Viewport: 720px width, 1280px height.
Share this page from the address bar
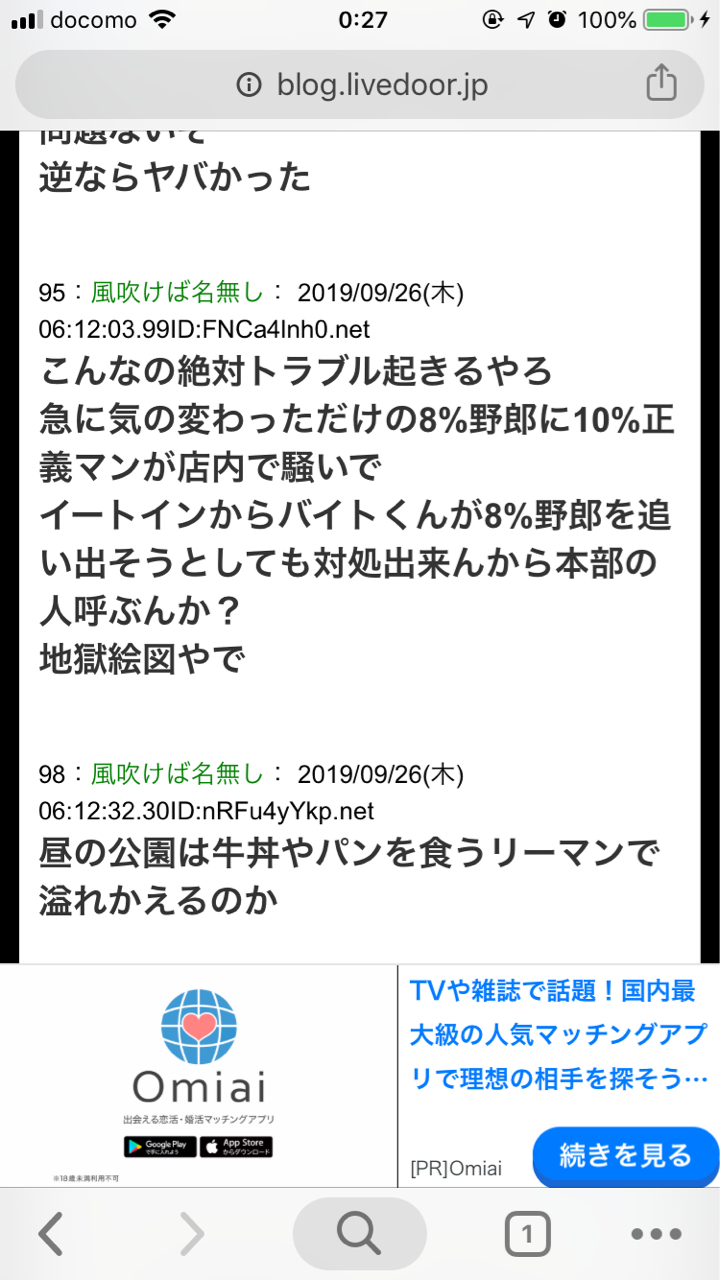661,84
